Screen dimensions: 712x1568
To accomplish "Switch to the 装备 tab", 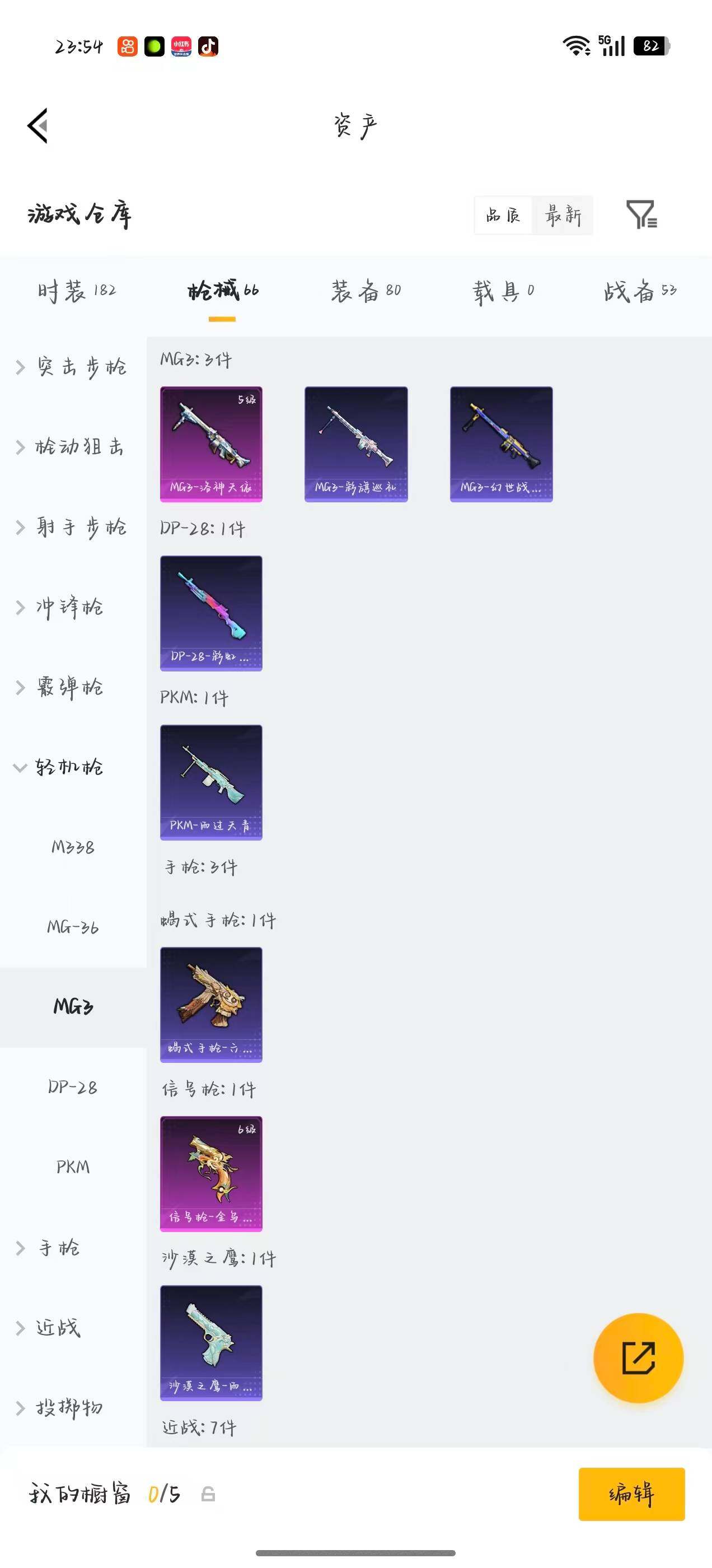I will [x=366, y=291].
